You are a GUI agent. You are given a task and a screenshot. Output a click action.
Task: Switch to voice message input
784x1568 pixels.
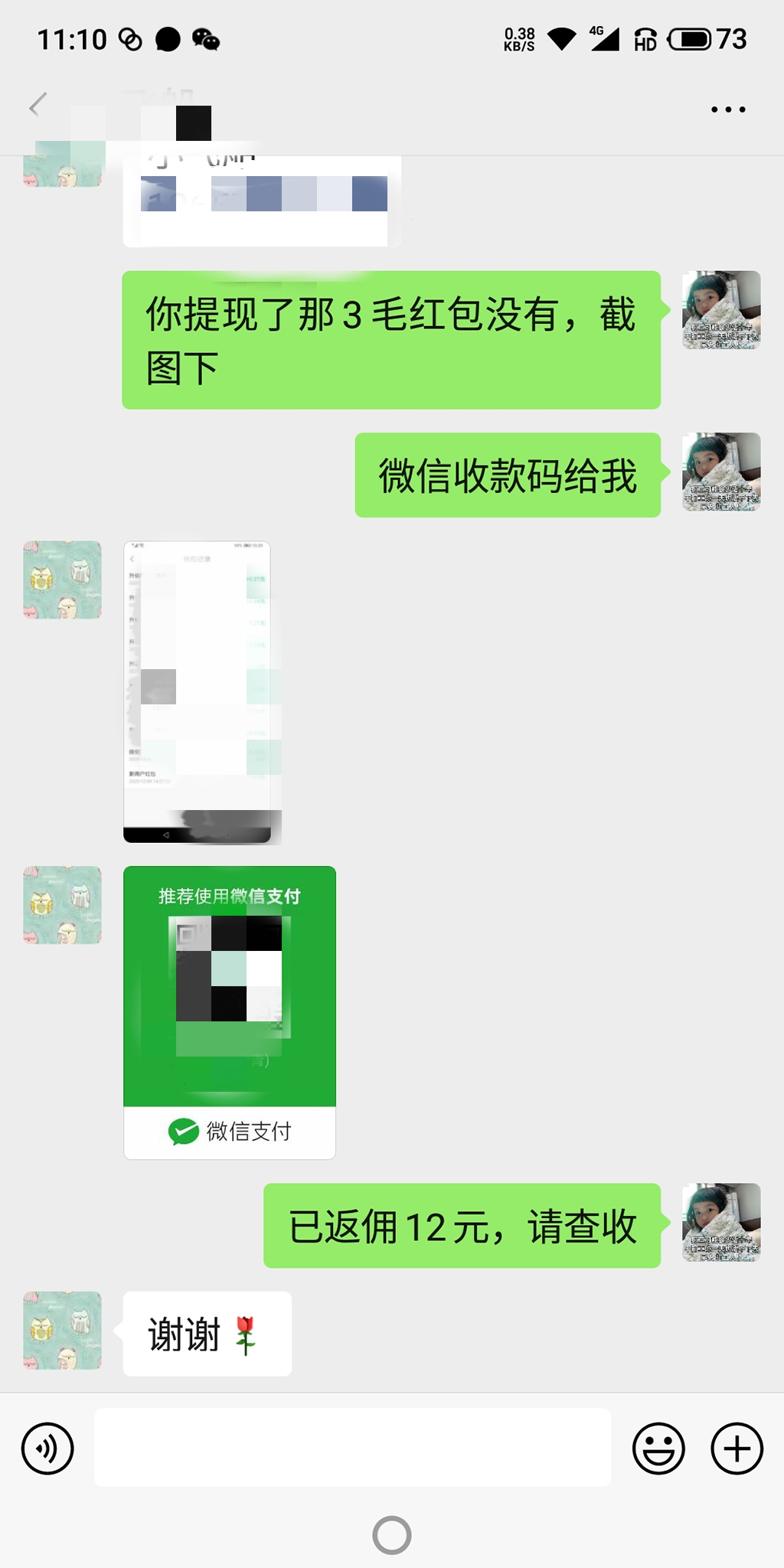coord(47,1449)
